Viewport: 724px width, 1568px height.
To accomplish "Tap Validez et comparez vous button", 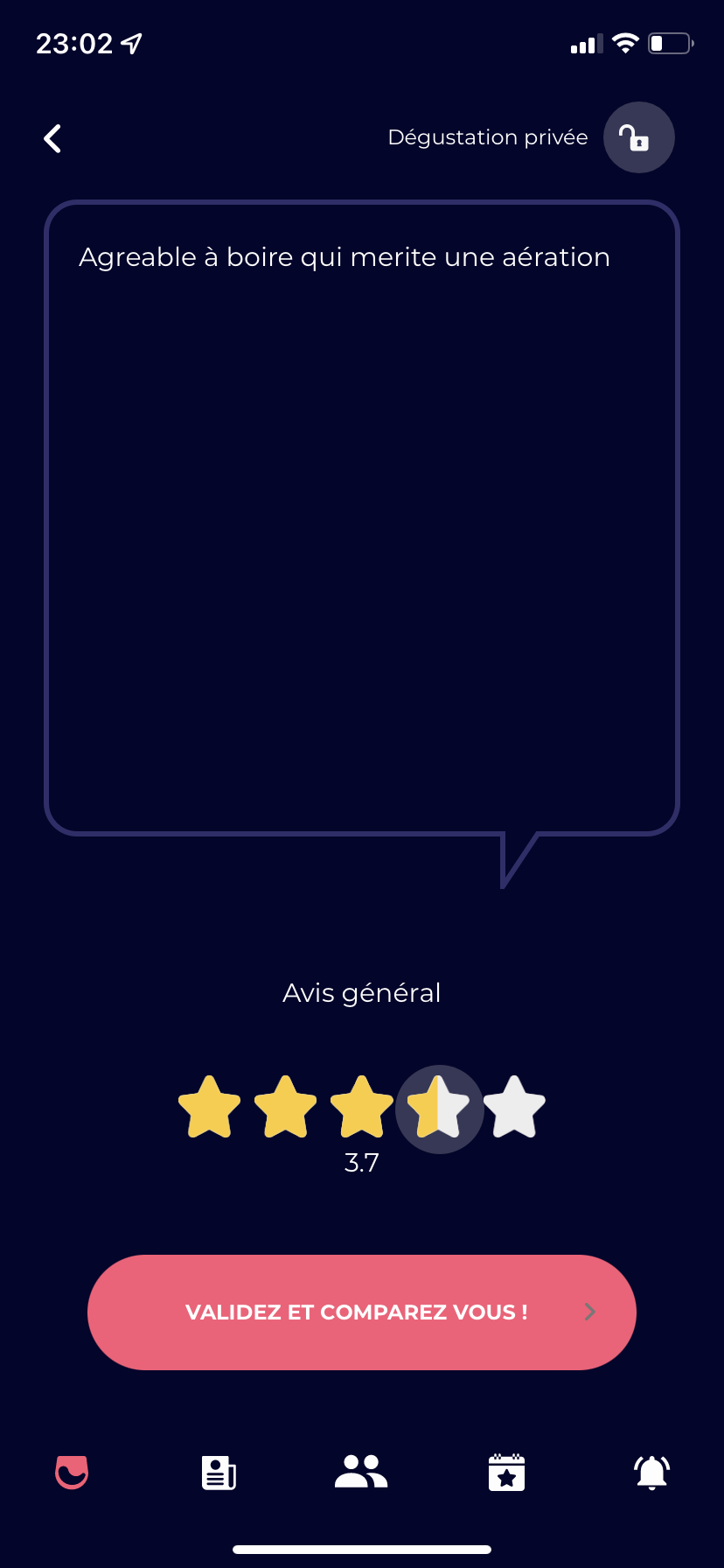I will pyautogui.click(x=361, y=1312).
